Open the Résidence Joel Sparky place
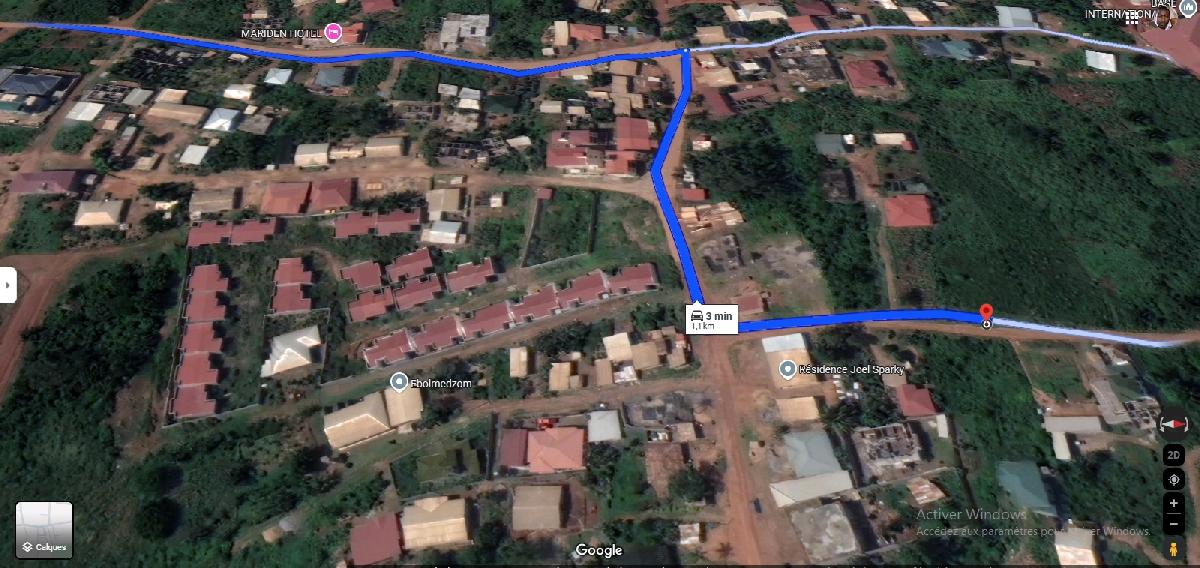The height and width of the screenshot is (568, 1200). [x=788, y=370]
